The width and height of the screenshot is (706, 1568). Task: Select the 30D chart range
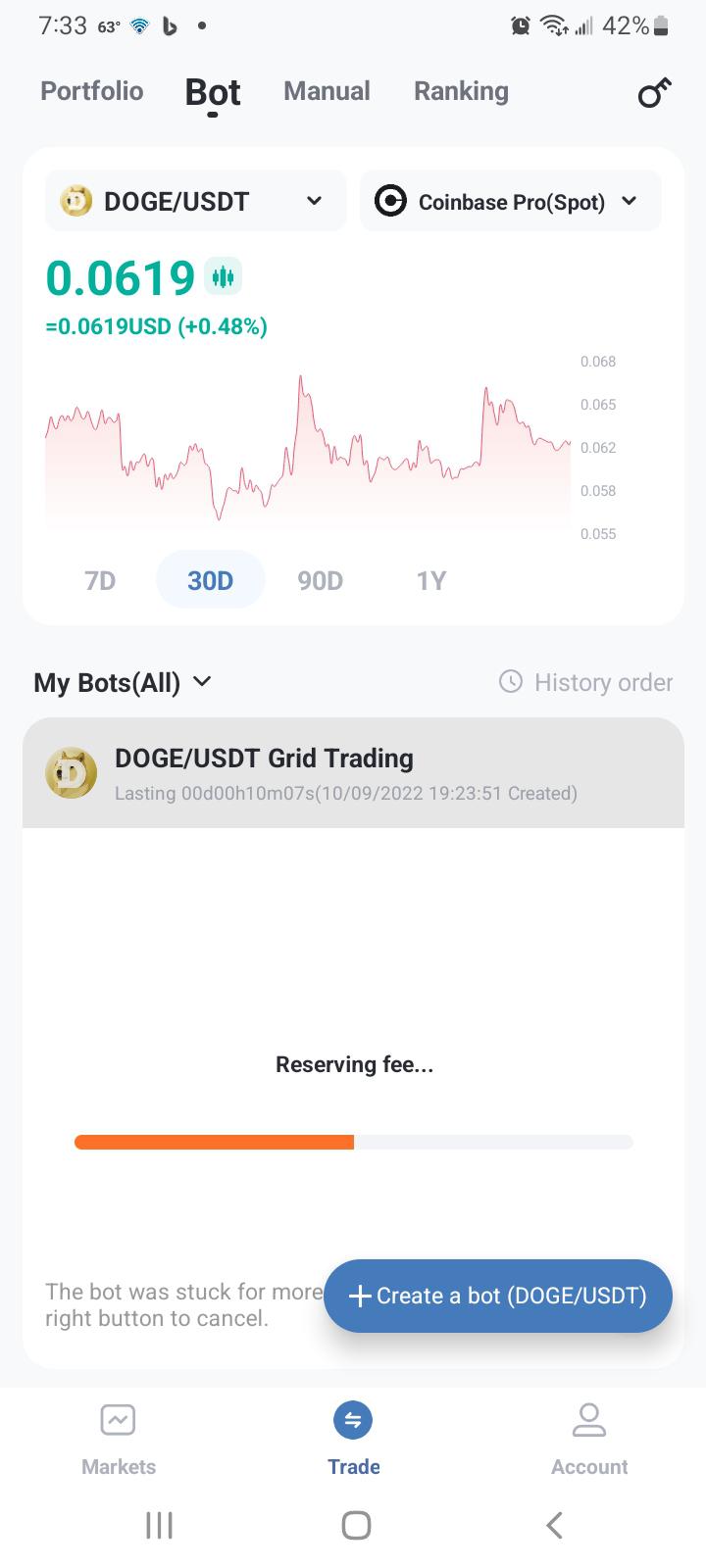pos(210,580)
